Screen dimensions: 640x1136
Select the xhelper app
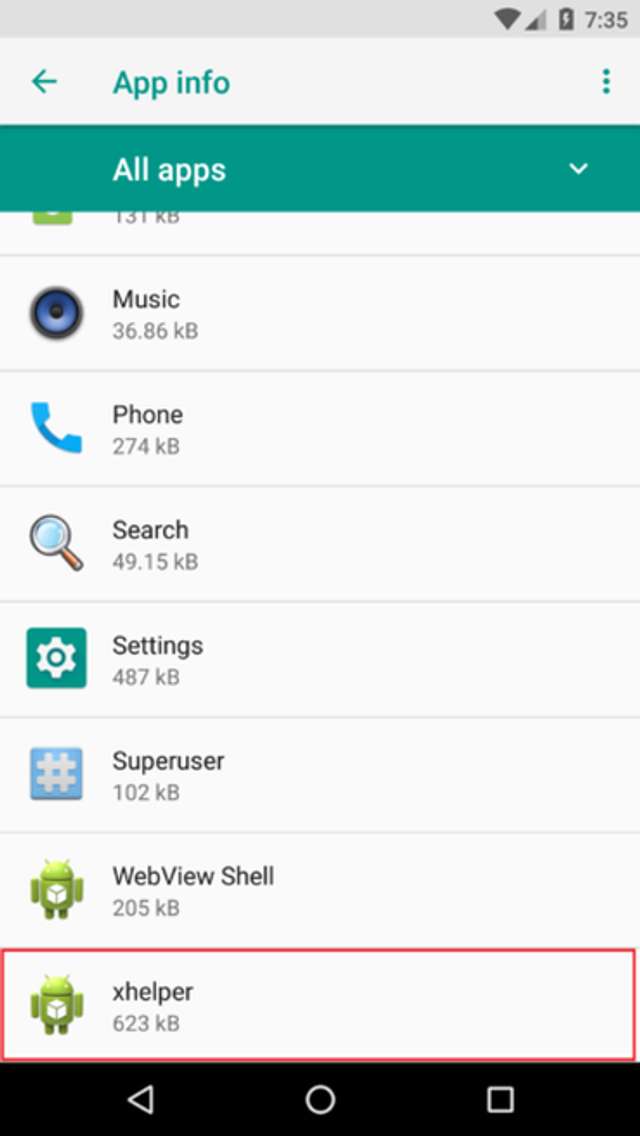click(320, 1005)
